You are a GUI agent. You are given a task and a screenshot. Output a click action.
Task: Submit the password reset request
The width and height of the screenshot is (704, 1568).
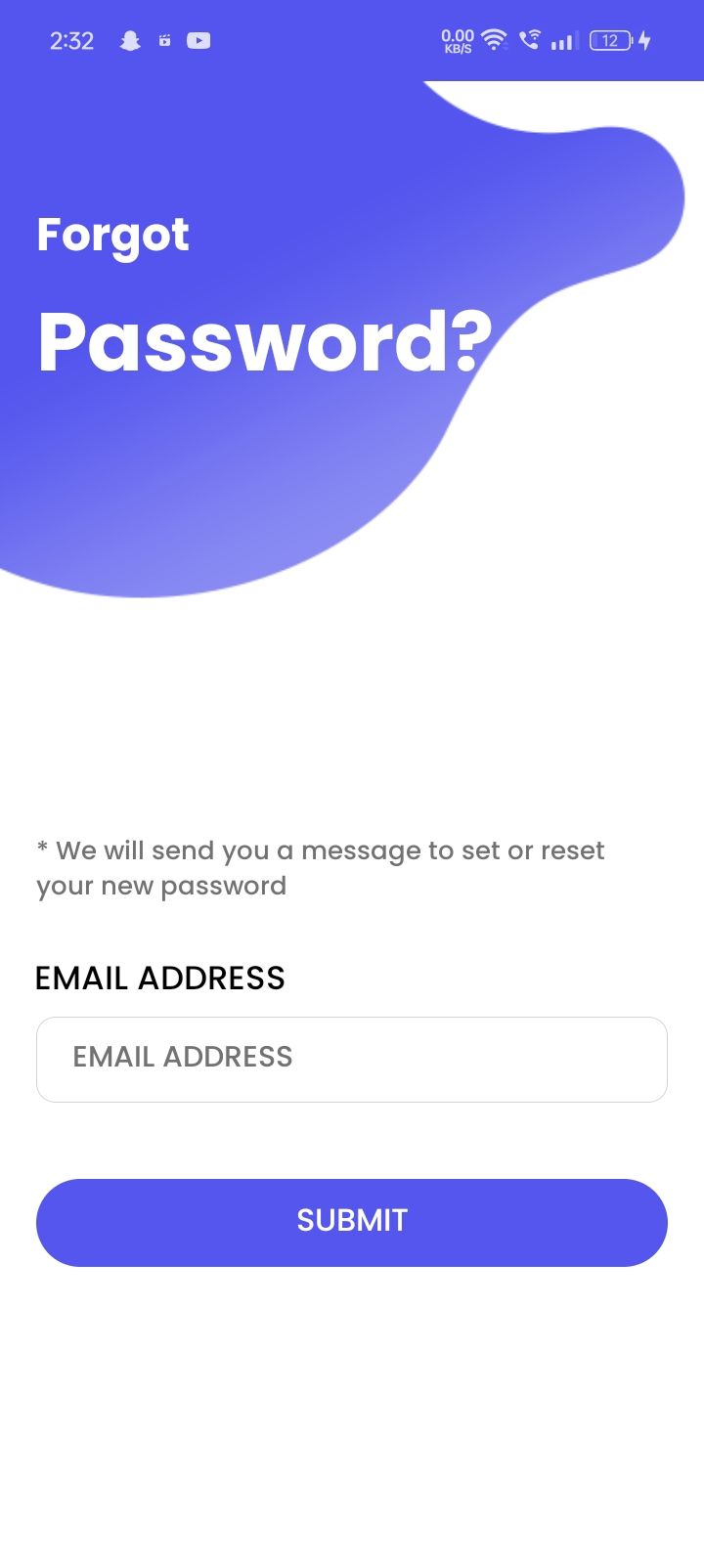[x=352, y=1222]
